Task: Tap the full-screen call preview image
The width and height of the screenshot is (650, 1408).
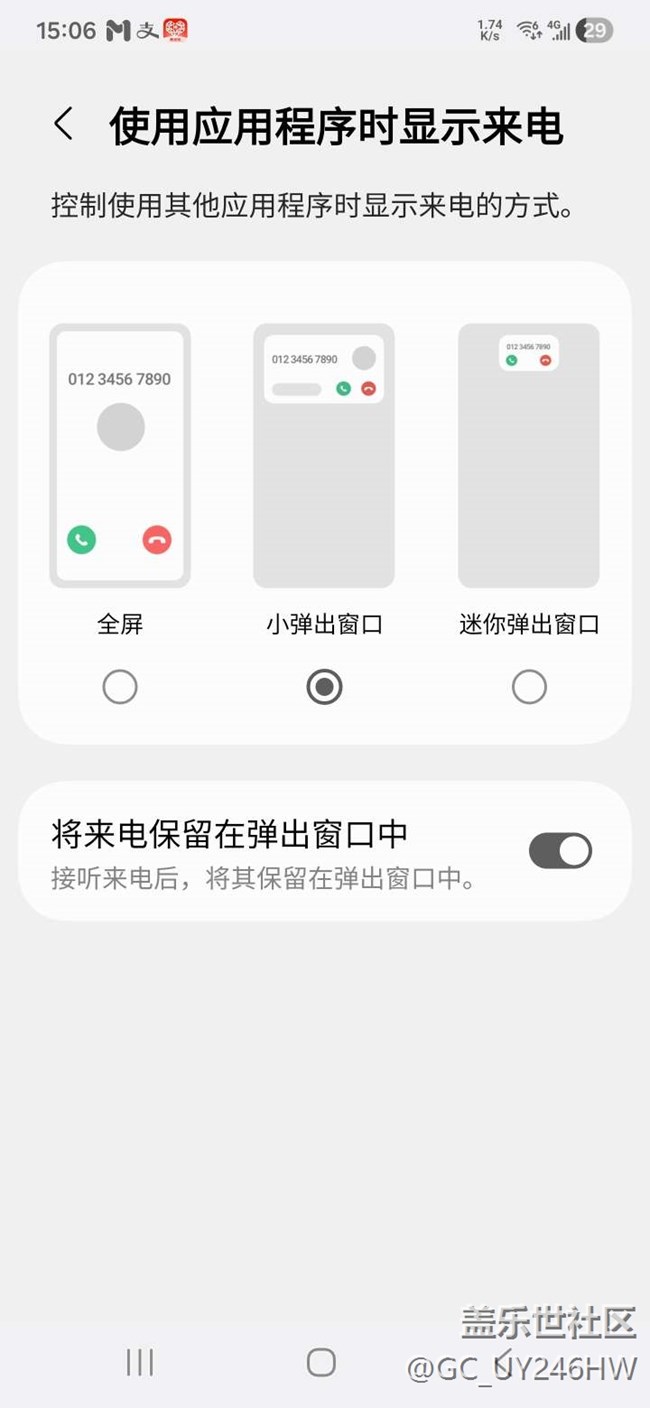Action: (120, 455)
